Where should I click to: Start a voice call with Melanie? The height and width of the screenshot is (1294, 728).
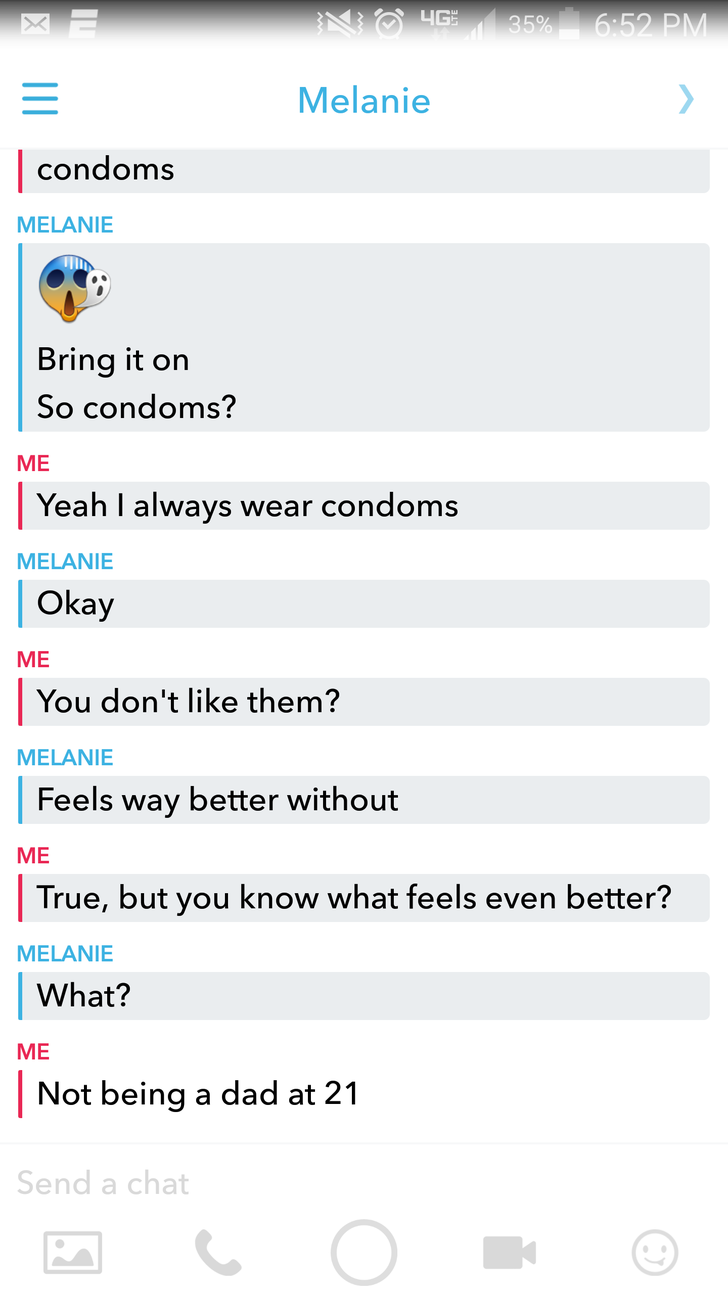coord(218,1252)
